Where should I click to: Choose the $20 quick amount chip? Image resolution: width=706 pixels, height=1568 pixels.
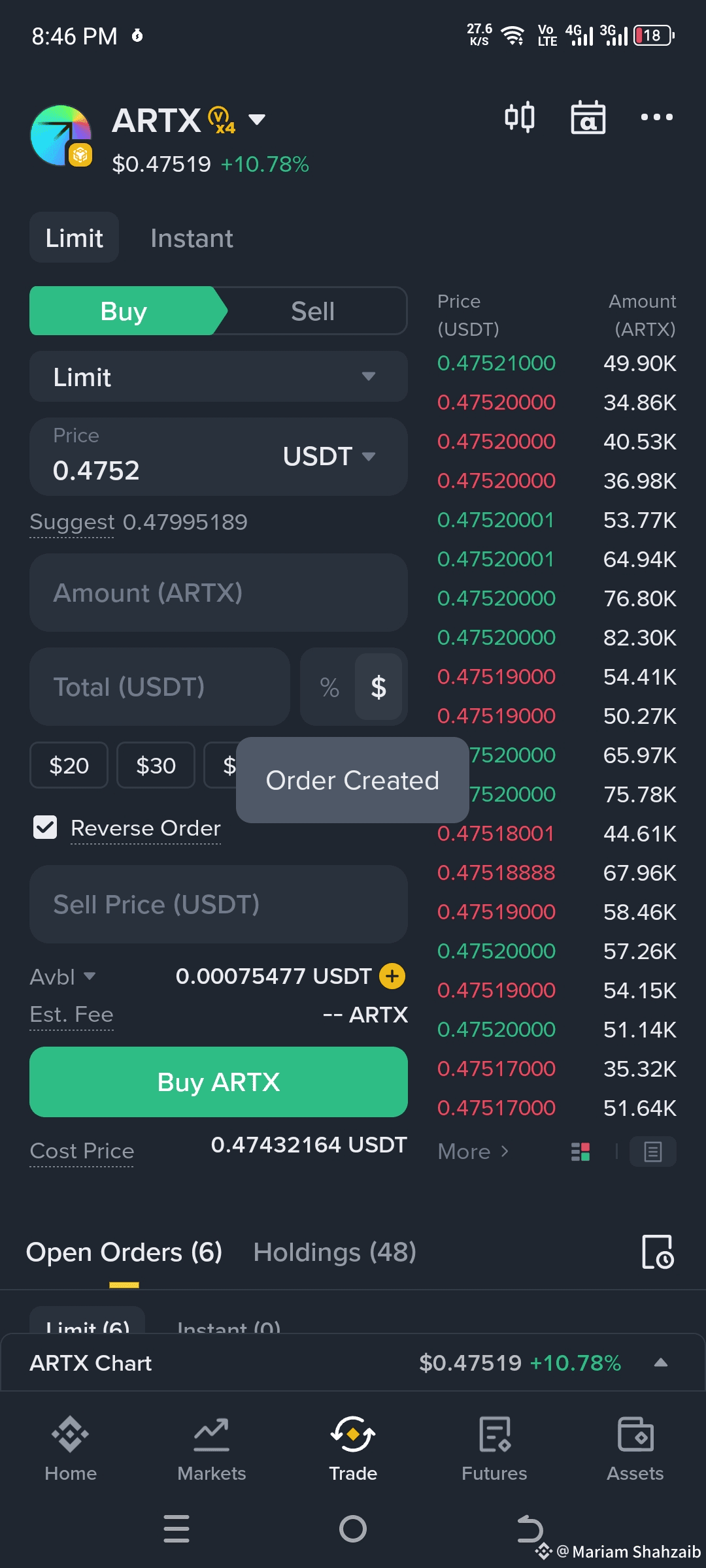point(69,766)
